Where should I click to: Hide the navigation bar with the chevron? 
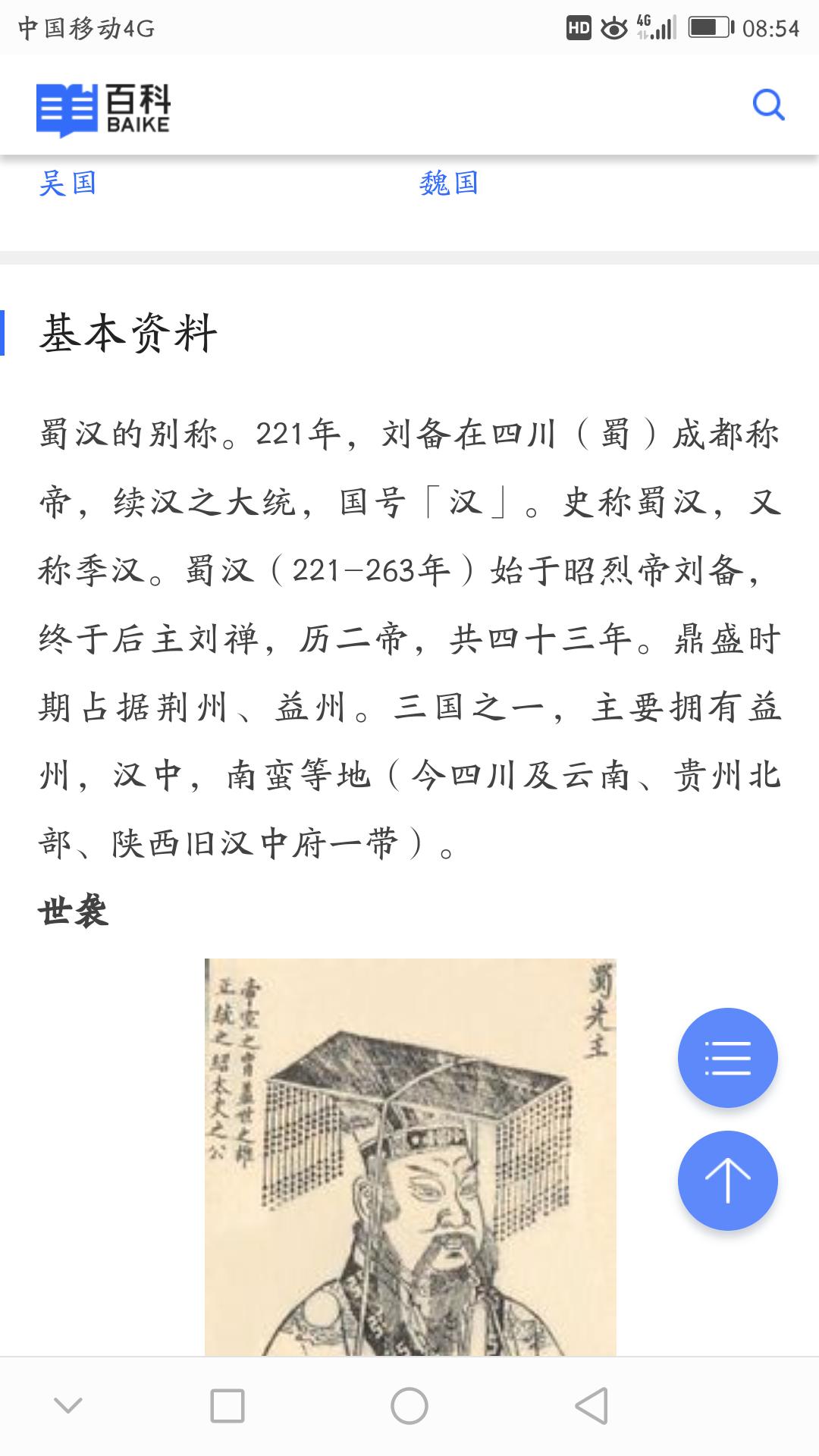click(x=68, y=1407)
